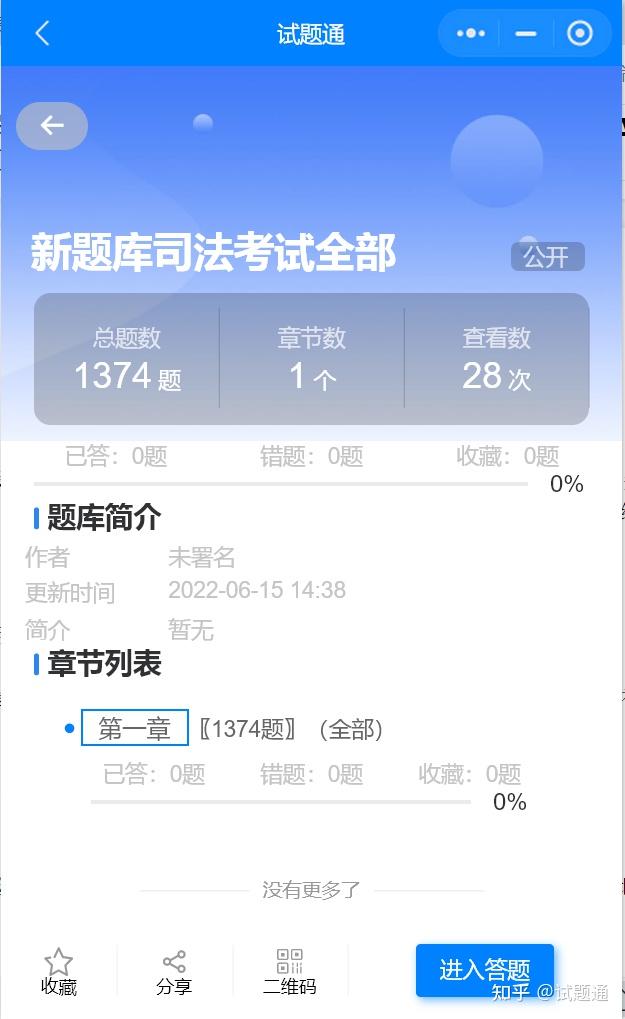Tap the rounded back arrow on the banner
Image resolution: width=625 pixels, height=1019 pixels.
[52, 126]
